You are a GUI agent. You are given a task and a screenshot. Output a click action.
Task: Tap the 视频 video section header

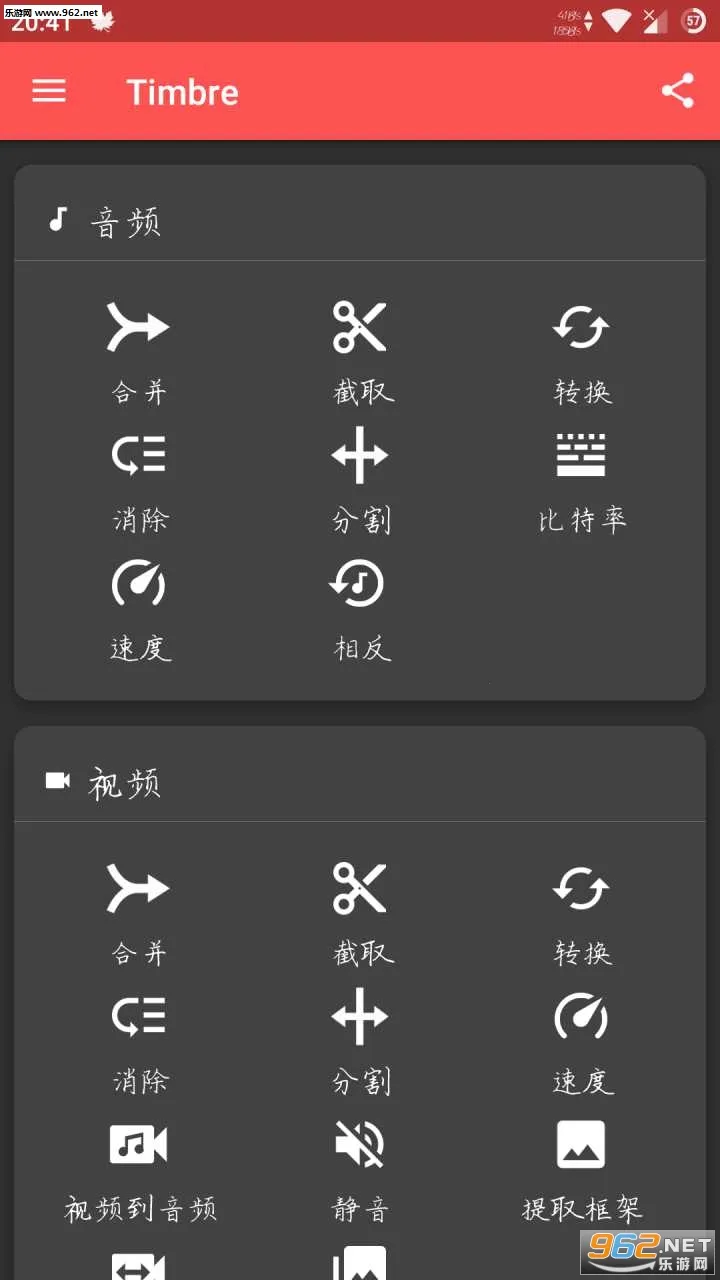point(127,784)
